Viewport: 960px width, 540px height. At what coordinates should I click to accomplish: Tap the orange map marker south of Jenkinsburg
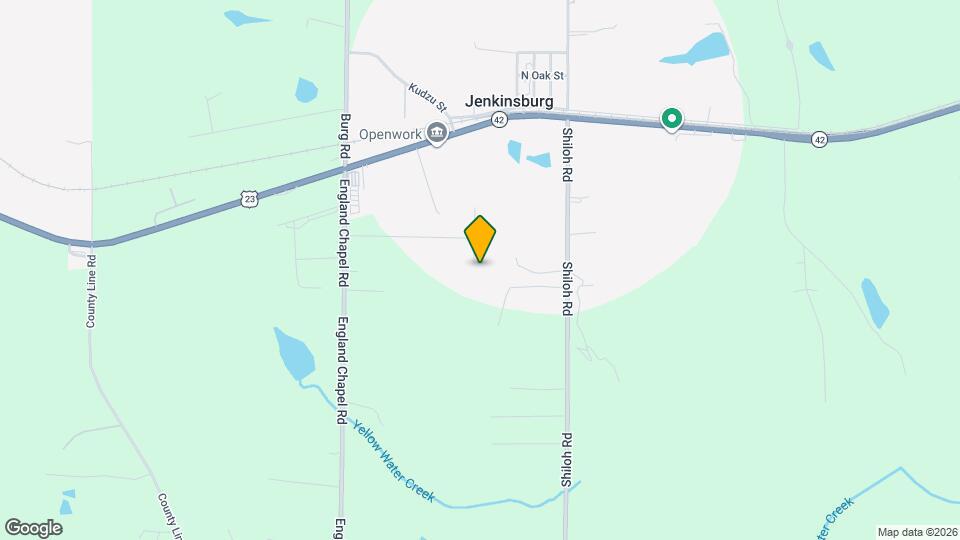(481, 239)
